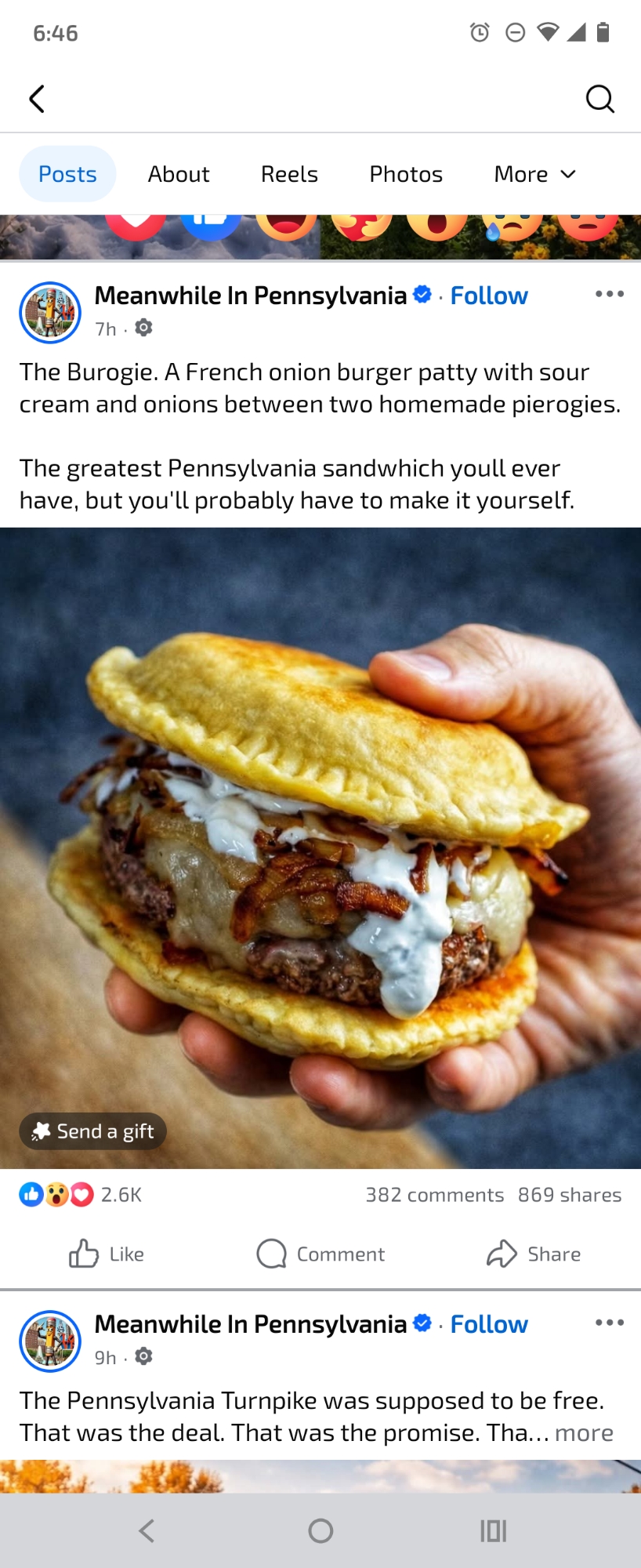Viewport: 641px width, 1568px height.
Task: View reactions on the Burogie post
Action: pos(80,1195)
